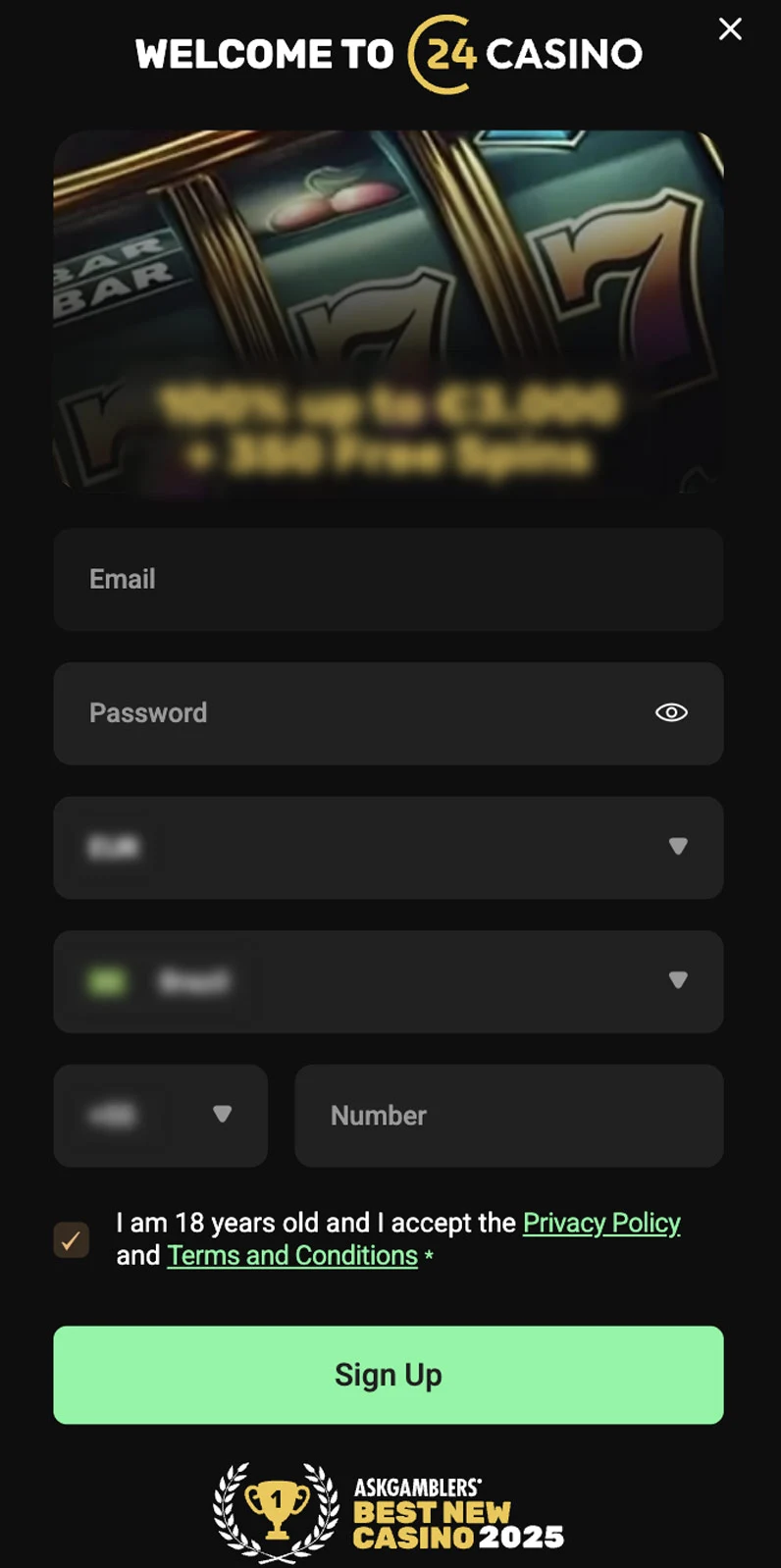Screen dimensions: 781x1568
Task: Open the country selection dropdown
Action: pos(389,981)
